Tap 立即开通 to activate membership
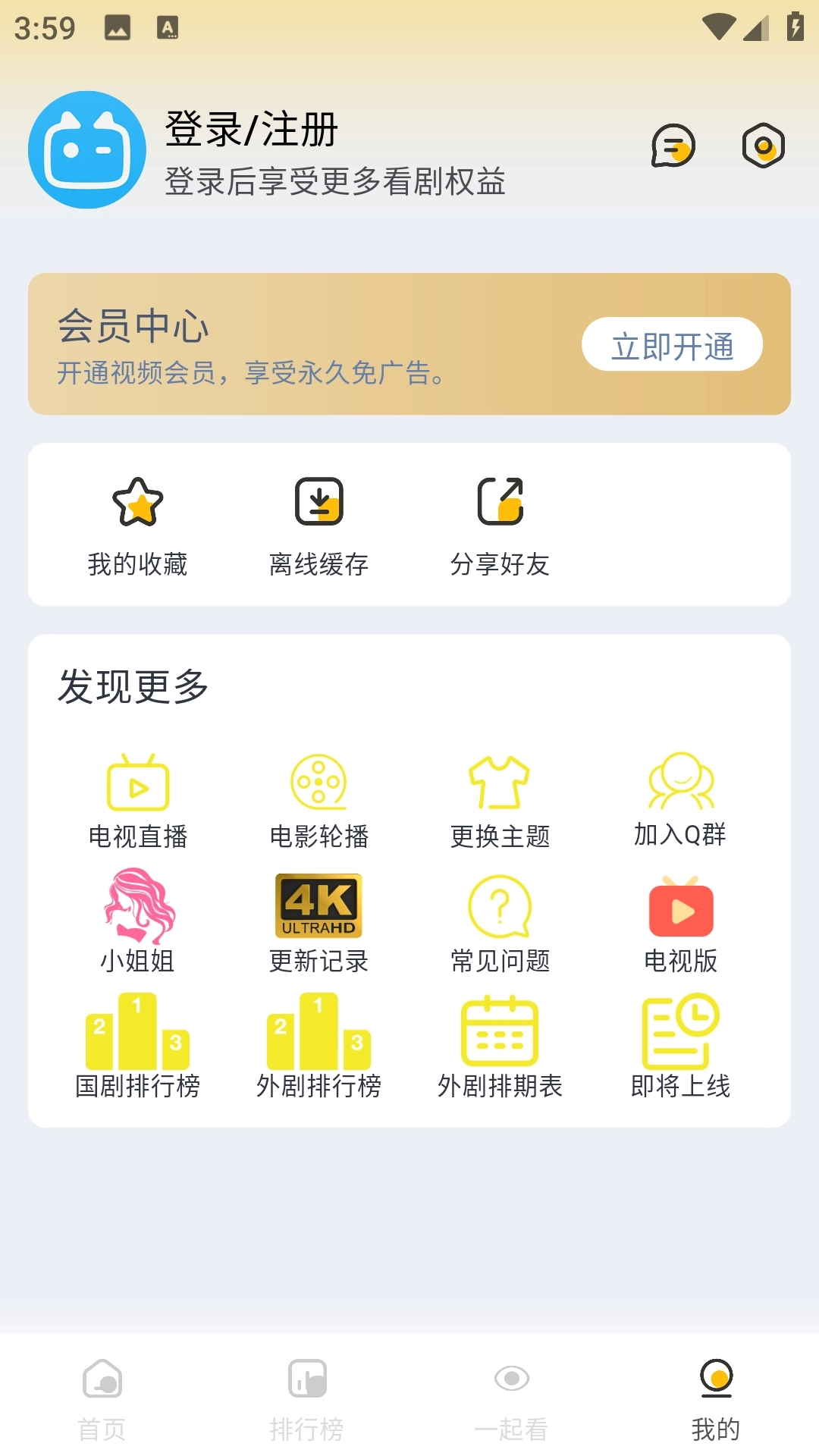 [x=672, y=344]
